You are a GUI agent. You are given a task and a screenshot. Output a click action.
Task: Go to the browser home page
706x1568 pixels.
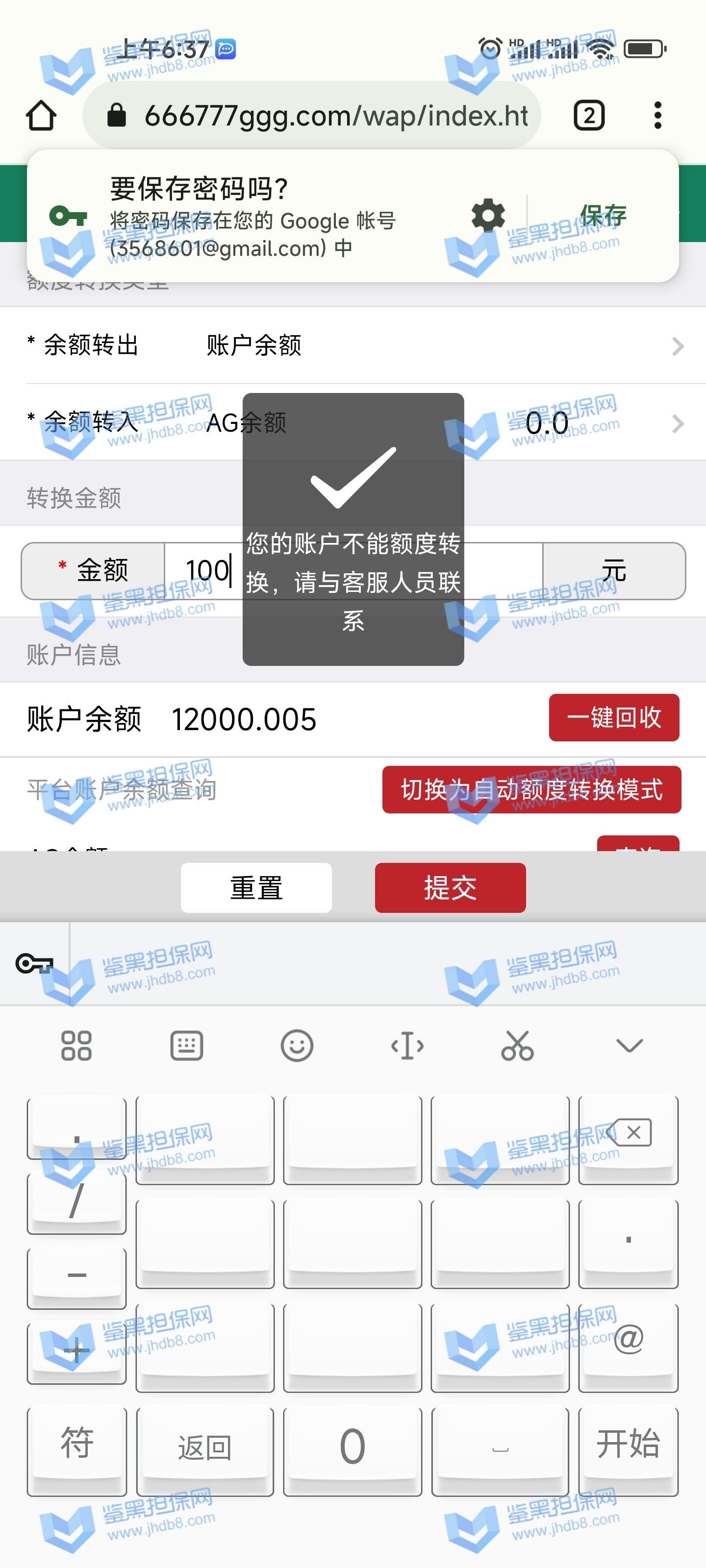41,115
